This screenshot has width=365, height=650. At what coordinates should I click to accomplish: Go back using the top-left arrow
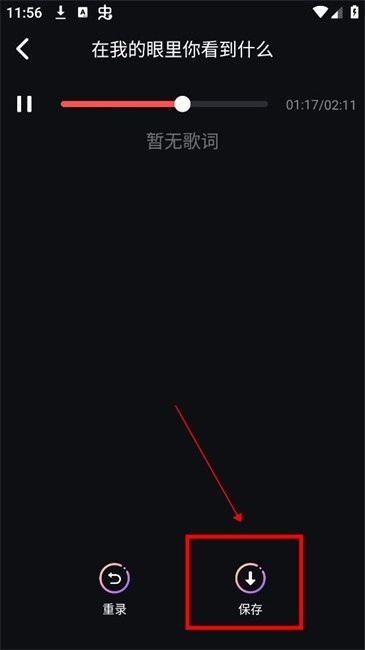23,49
